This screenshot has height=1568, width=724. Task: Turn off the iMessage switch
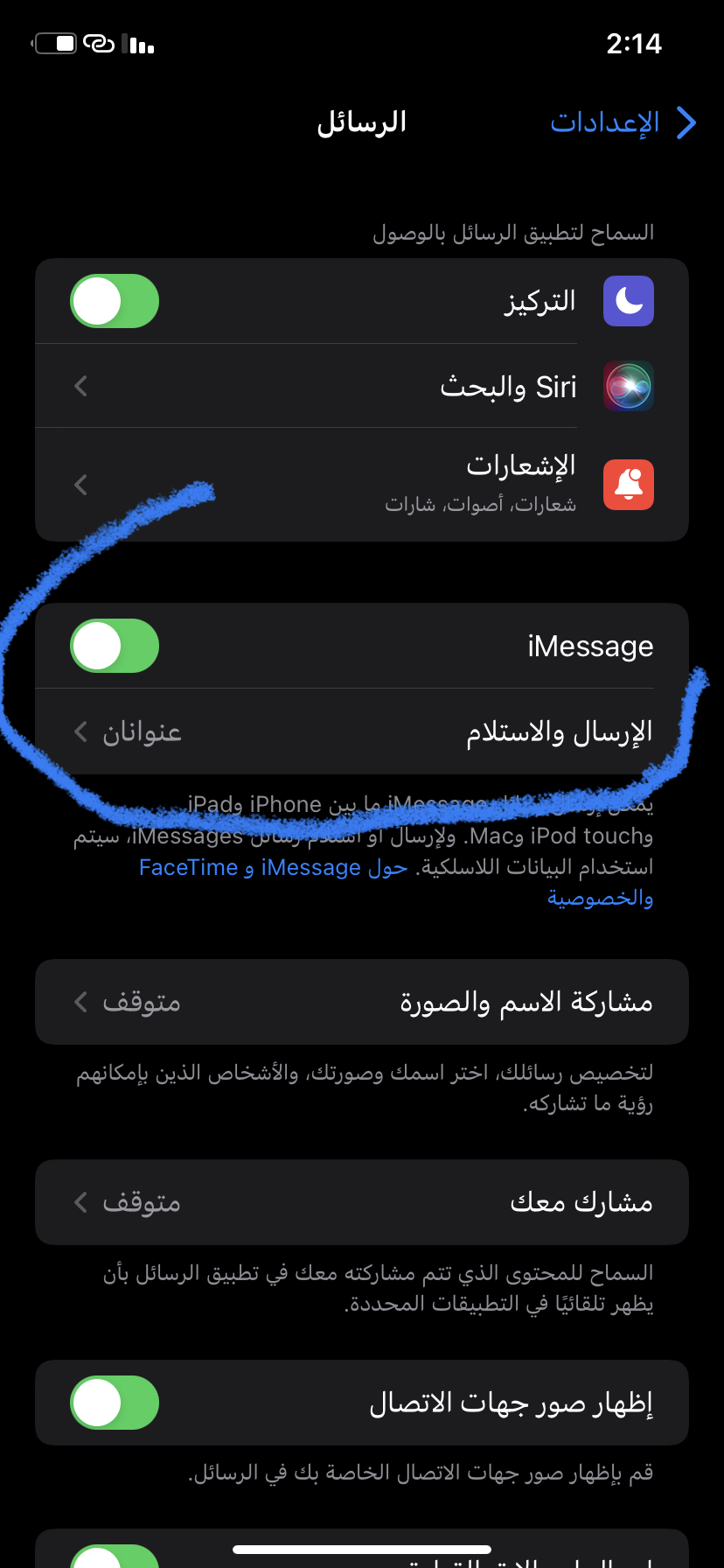click(x=115, y=646)
